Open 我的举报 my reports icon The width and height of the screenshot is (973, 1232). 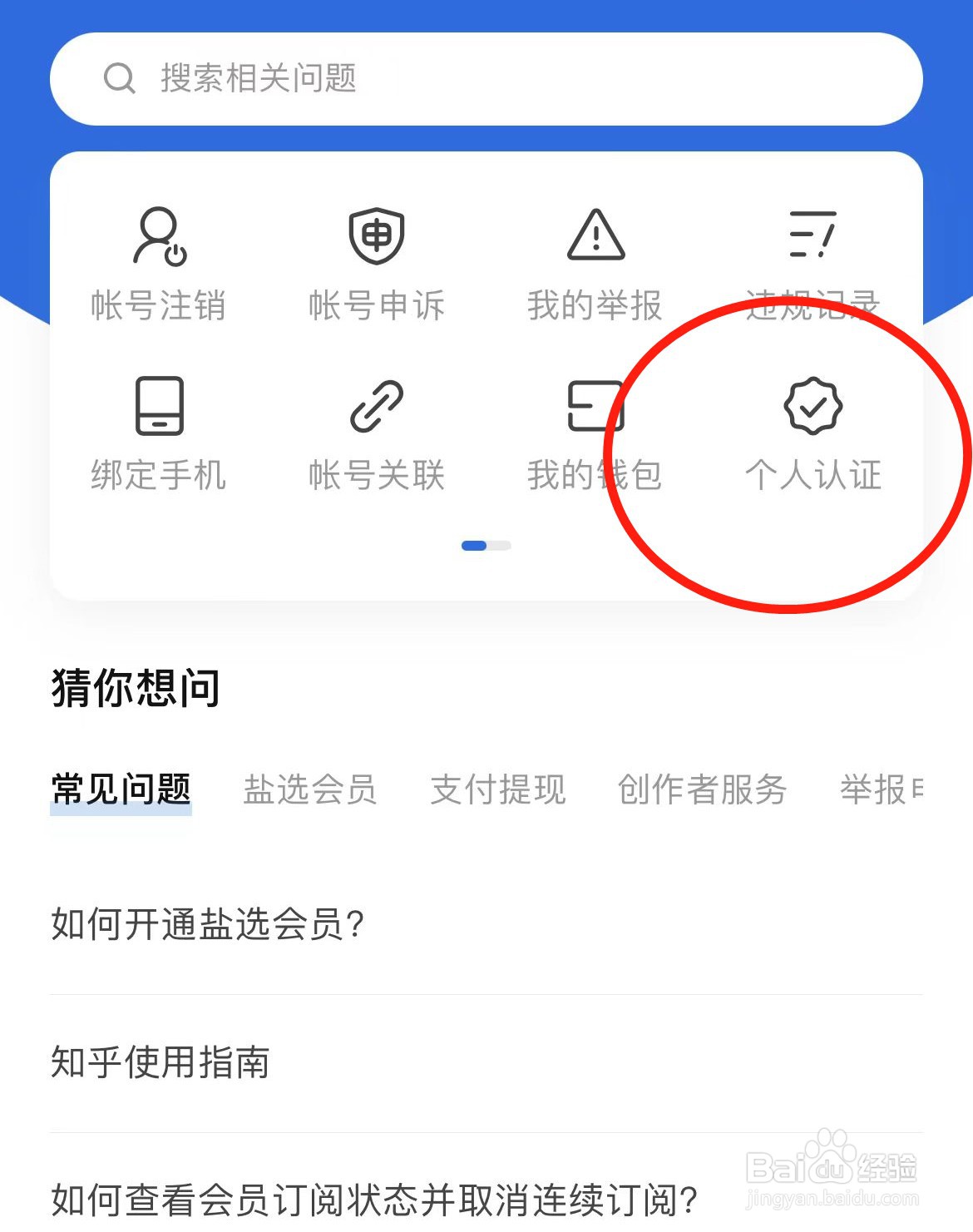click(595, 262)
